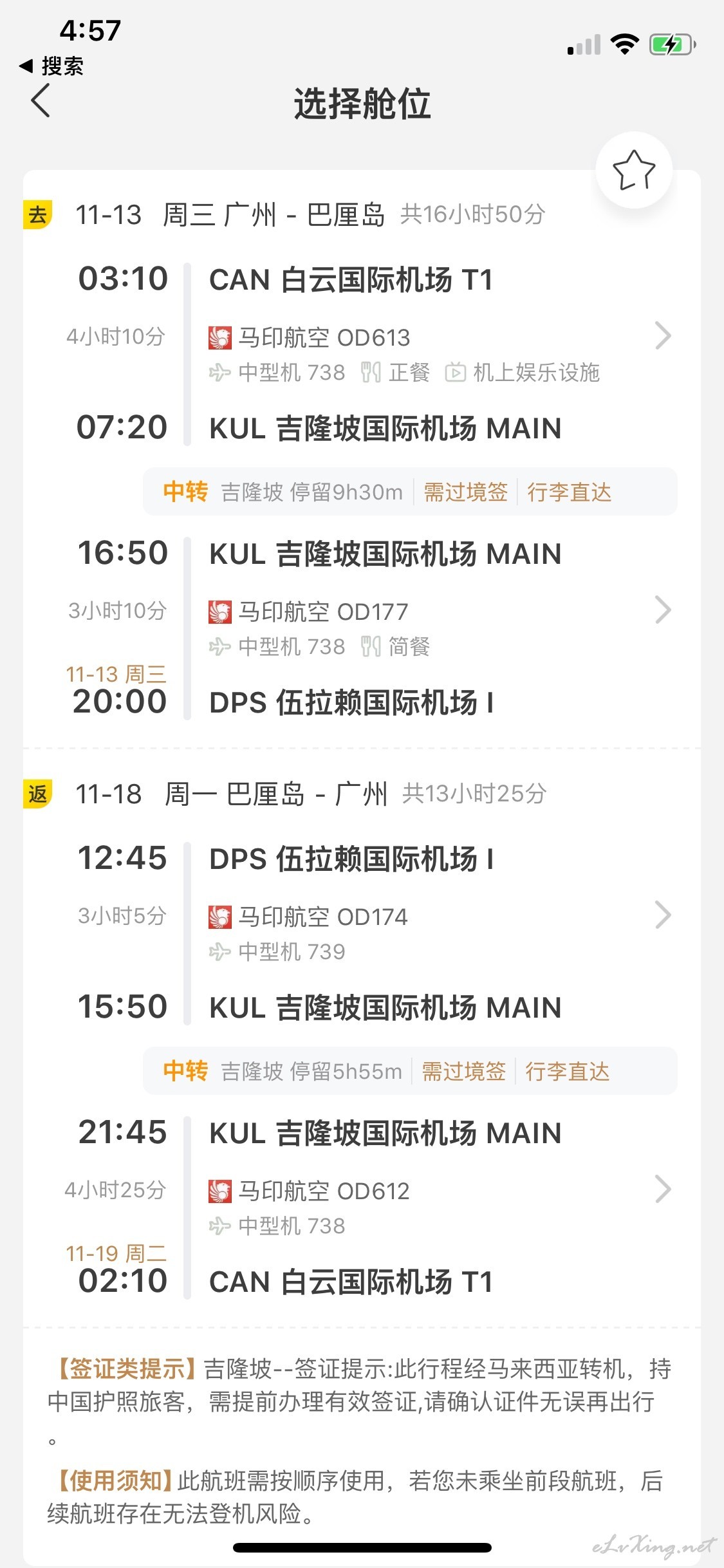Show details for flight OD612
Viewport: 724px width, 1568px height.
tap(663, 1190)
